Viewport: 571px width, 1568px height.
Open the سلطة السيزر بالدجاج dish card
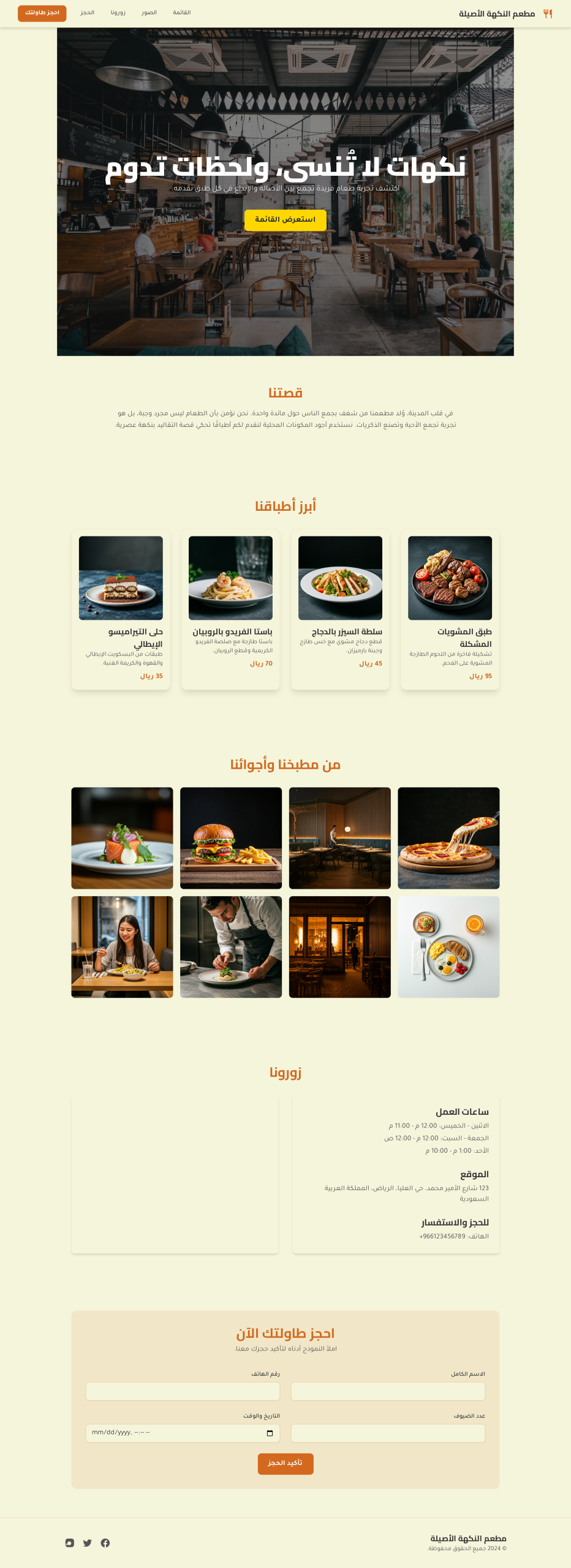[340, 609]
